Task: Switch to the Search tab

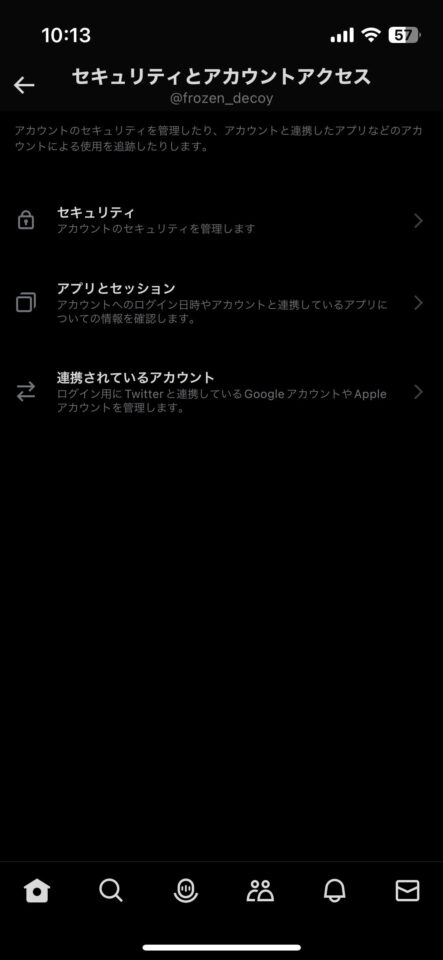Action: click(x=111, y=891)
